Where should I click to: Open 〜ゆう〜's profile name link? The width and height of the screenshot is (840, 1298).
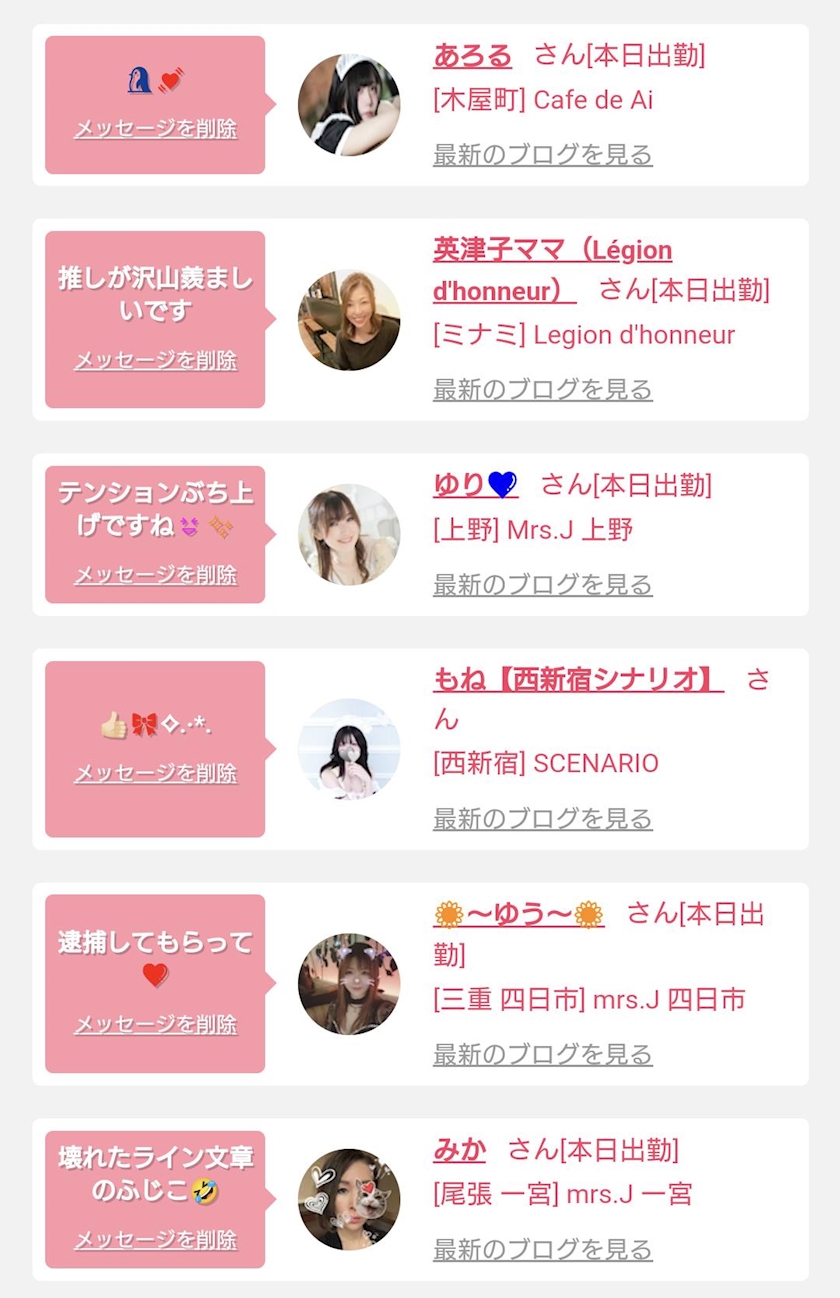pyautogui.click(x=518, y=914)
